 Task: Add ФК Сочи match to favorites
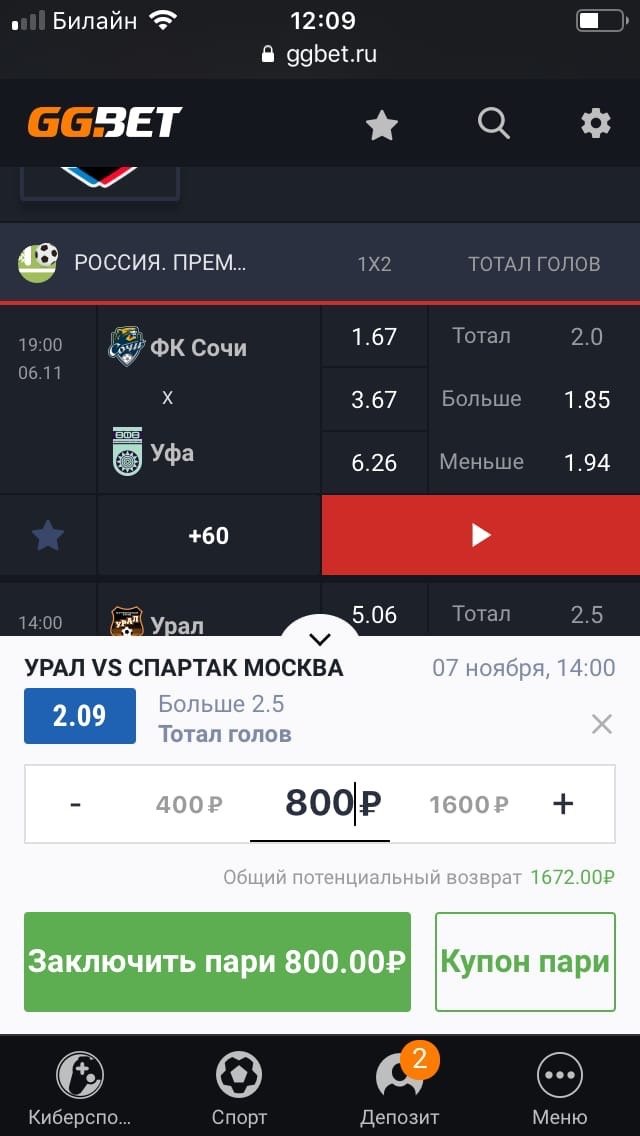[x=48, y=536]
